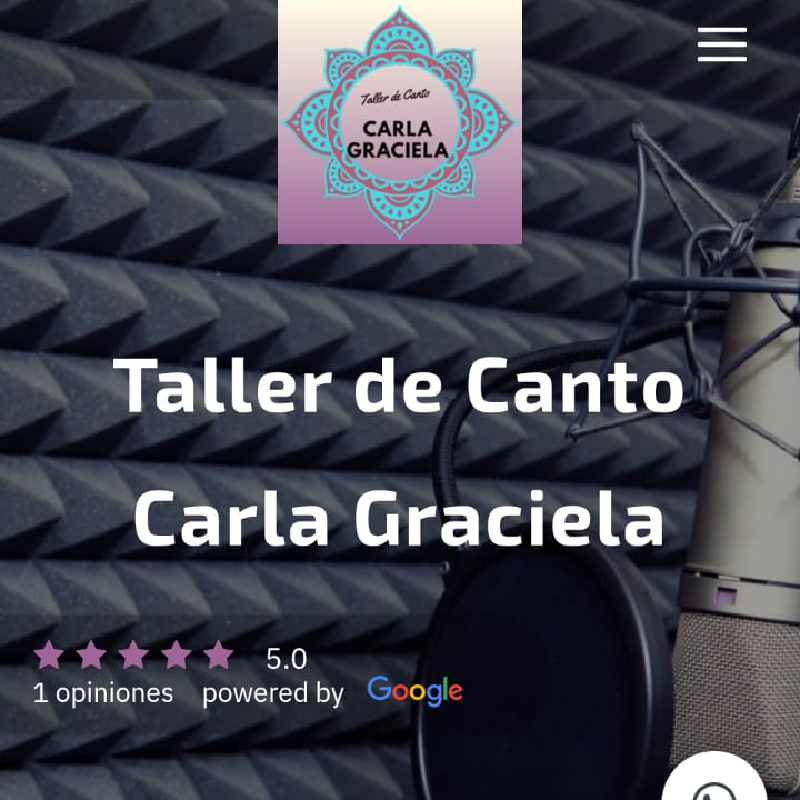The width and height of the screenshot is (800, 800).
Task: Open the hamburger navigation menu
Action: click(722, 45)
